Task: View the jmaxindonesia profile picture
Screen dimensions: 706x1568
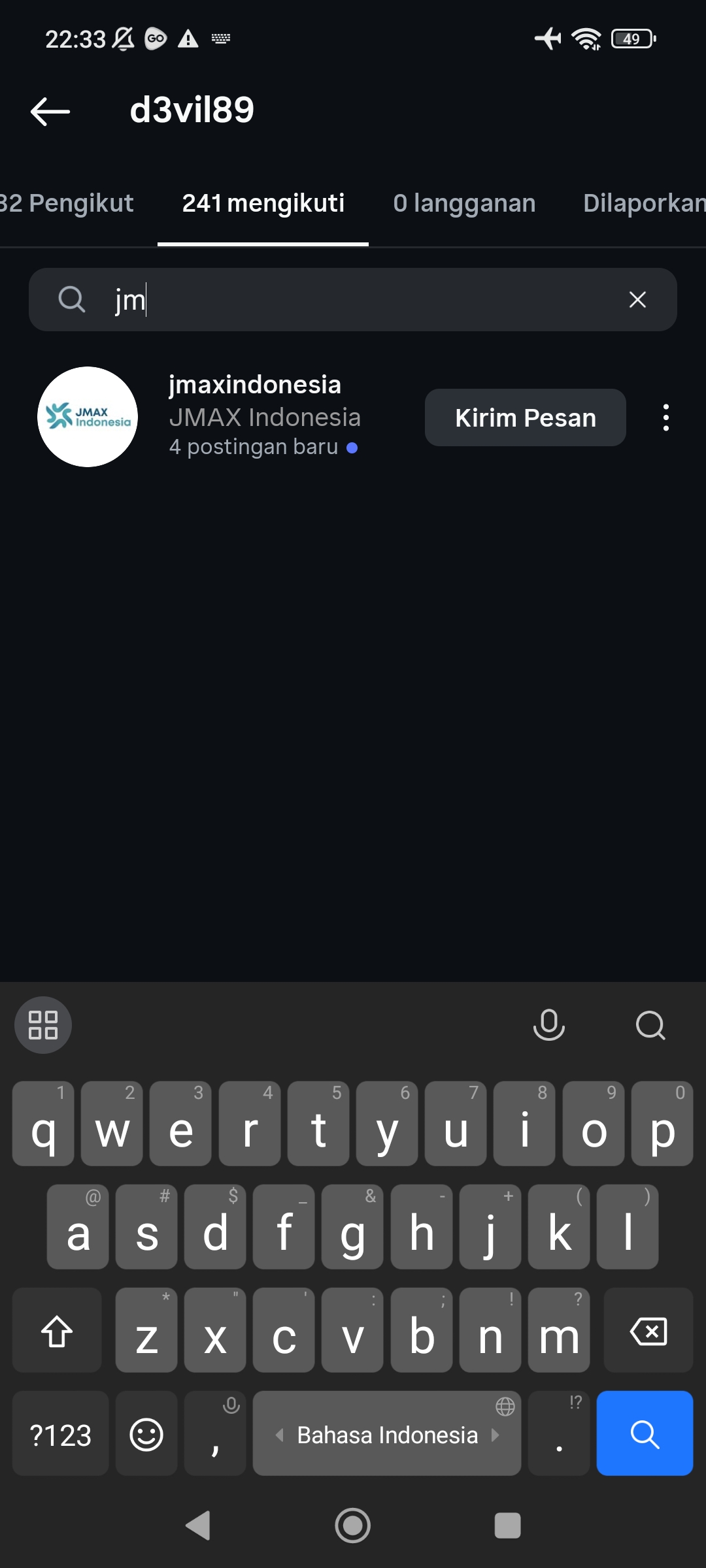Action: point(88,417)
